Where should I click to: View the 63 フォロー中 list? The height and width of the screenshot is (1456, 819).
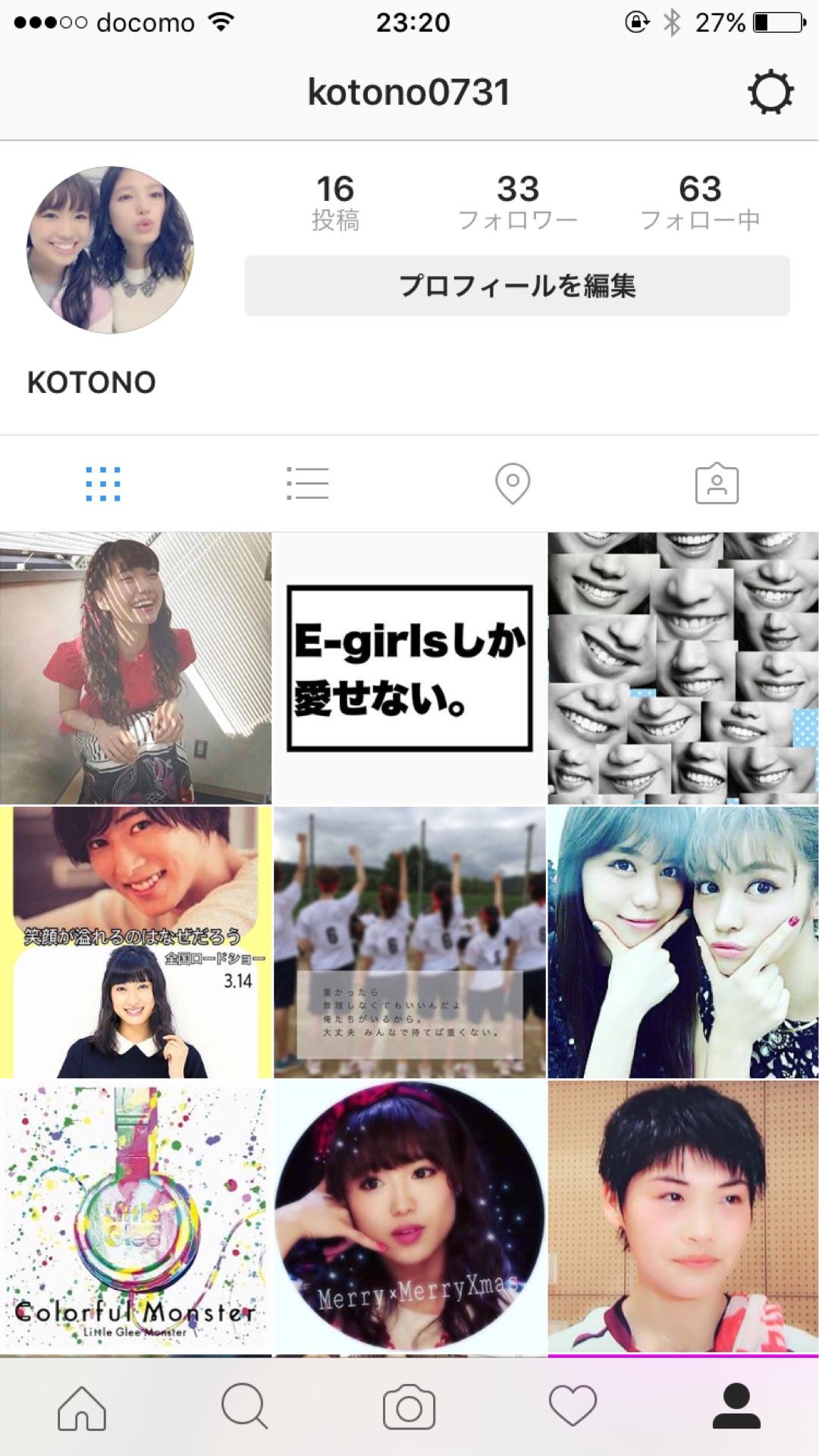[x=699, y=202]
